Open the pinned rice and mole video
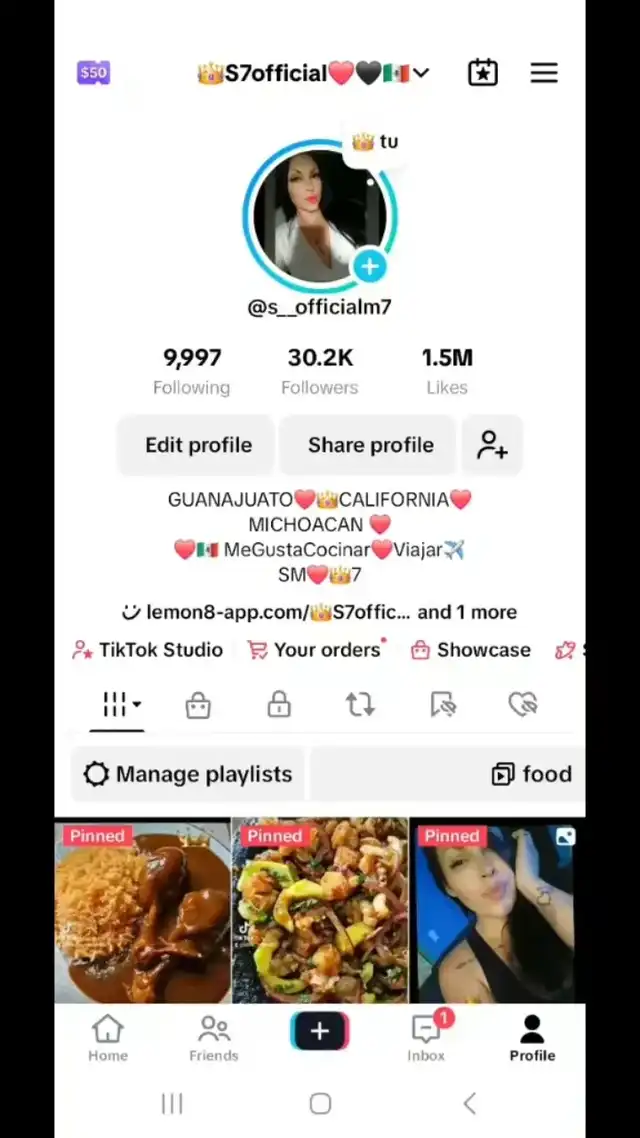Screen dimensions: 640x1138 tap(142, 910)
